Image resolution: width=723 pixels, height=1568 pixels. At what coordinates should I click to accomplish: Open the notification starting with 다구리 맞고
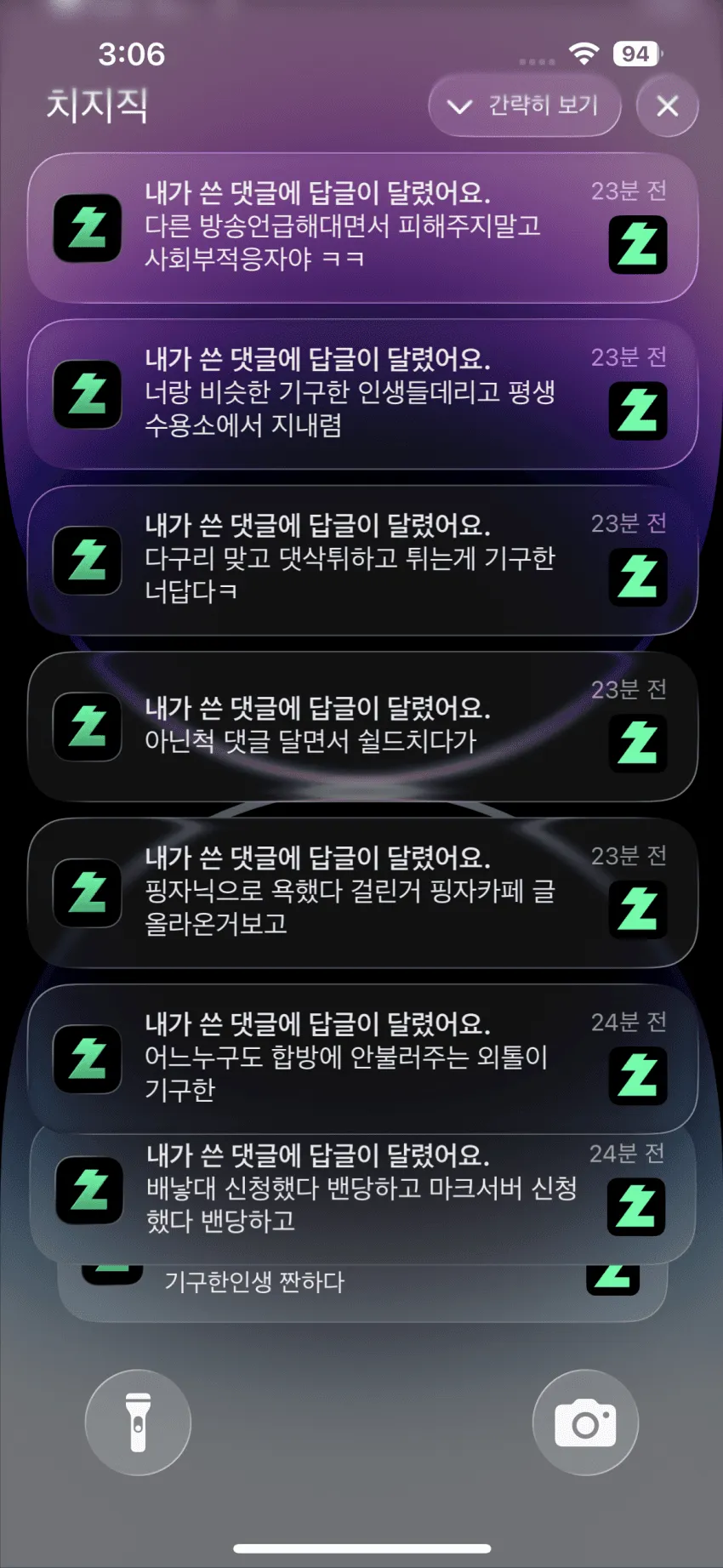362,560
